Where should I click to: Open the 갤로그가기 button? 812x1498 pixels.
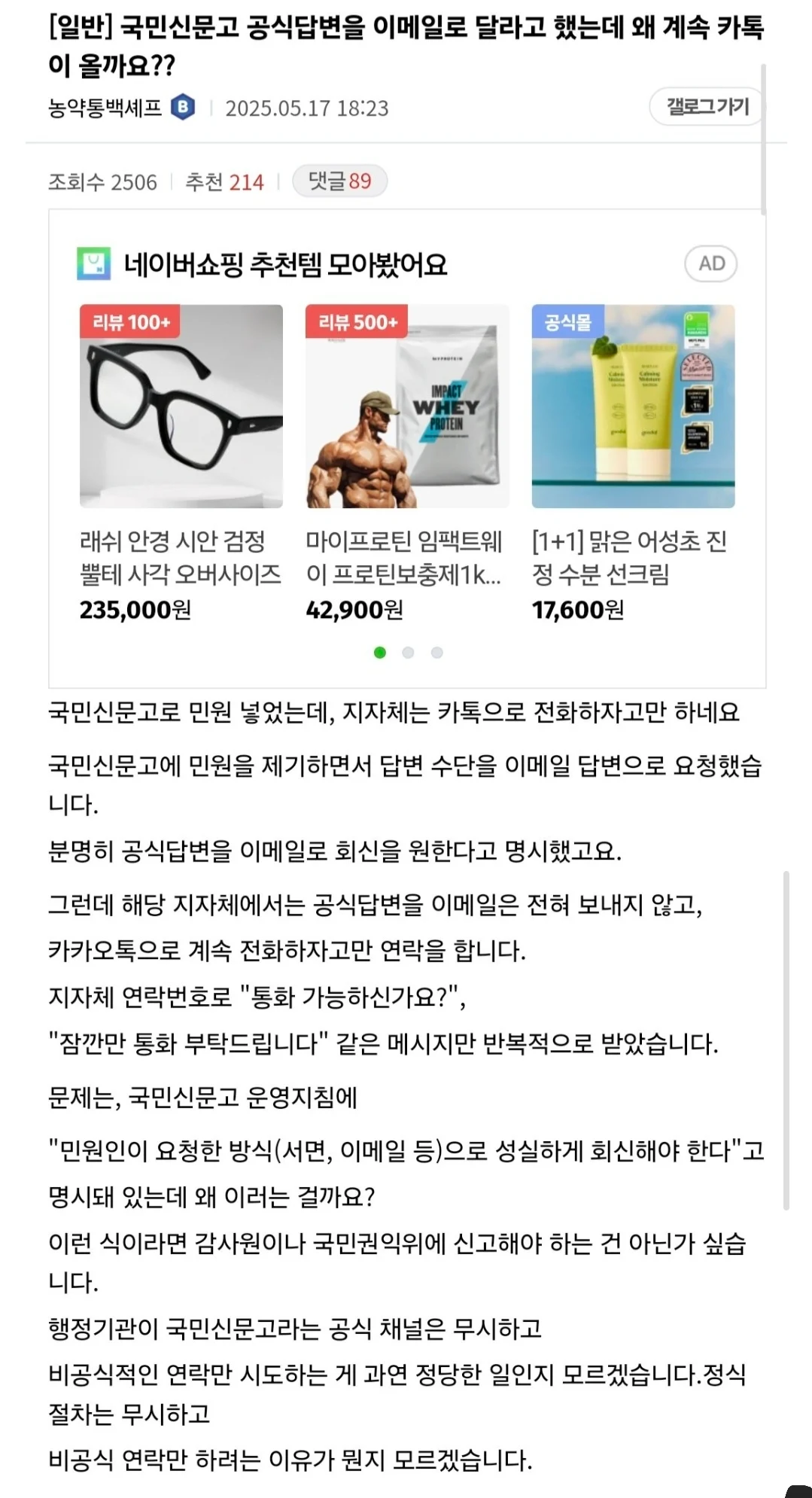tap(707, 107)
